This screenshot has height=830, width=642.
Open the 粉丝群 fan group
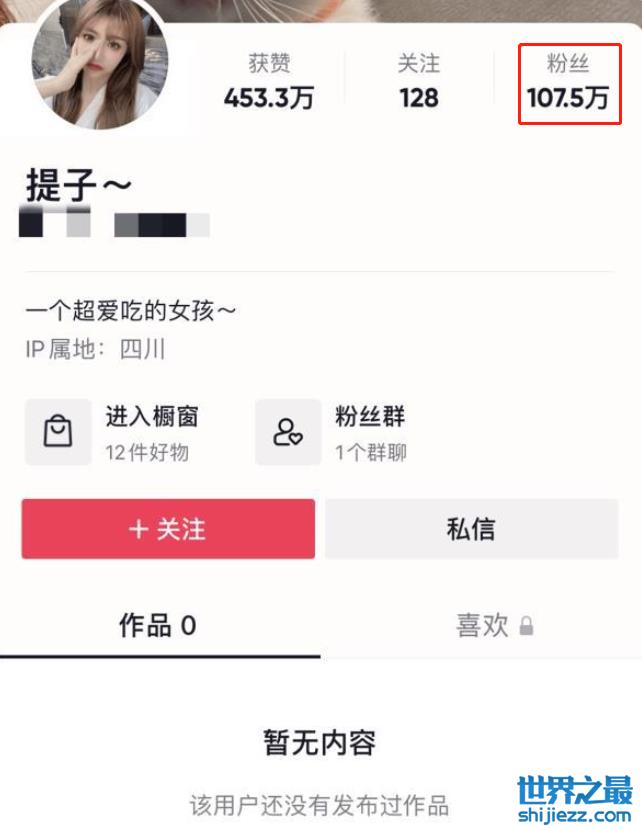coord(340,432)
